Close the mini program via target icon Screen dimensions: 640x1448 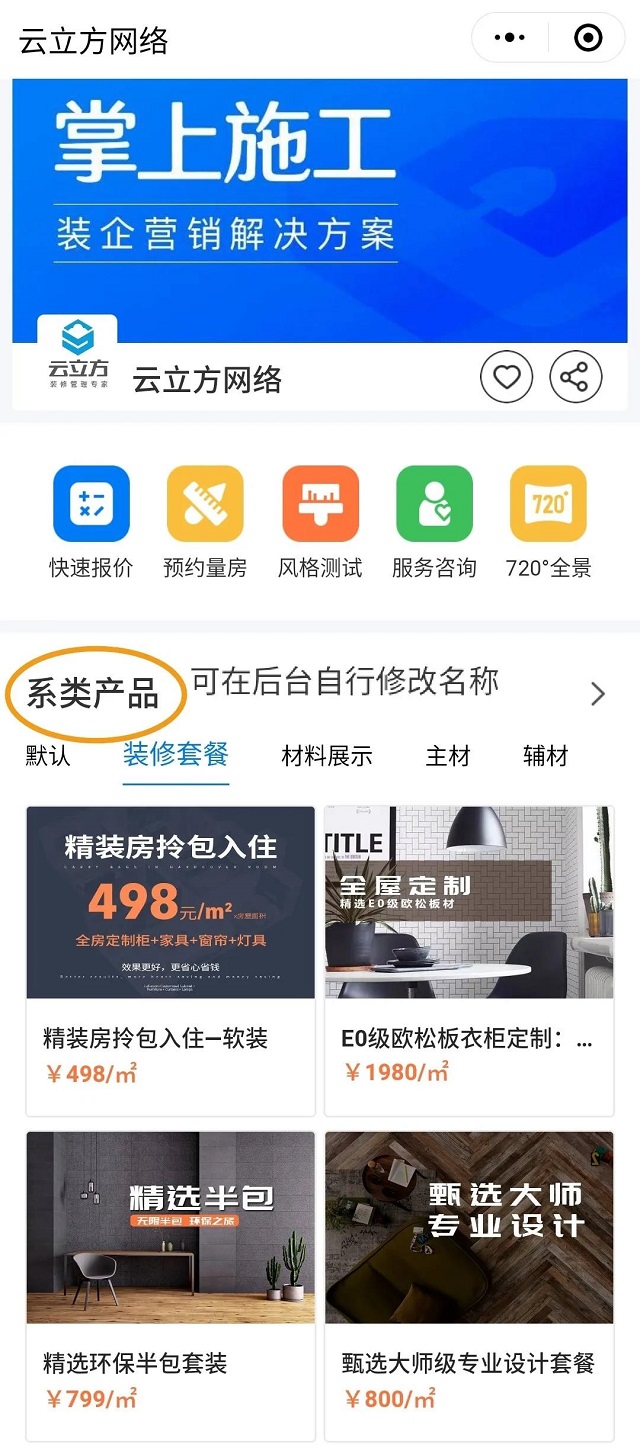588,38
